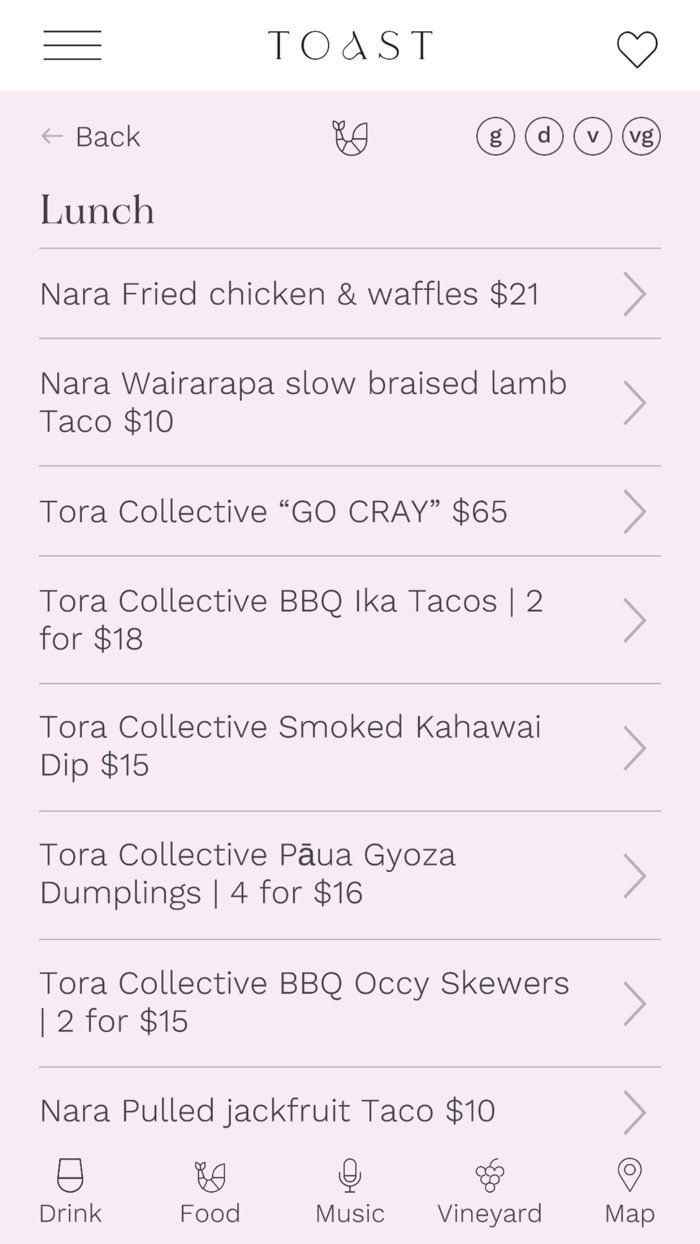Open Nara Pulled jackfruit Taco
This screenshot has height=1244, width=700.
coord(350,1111)
